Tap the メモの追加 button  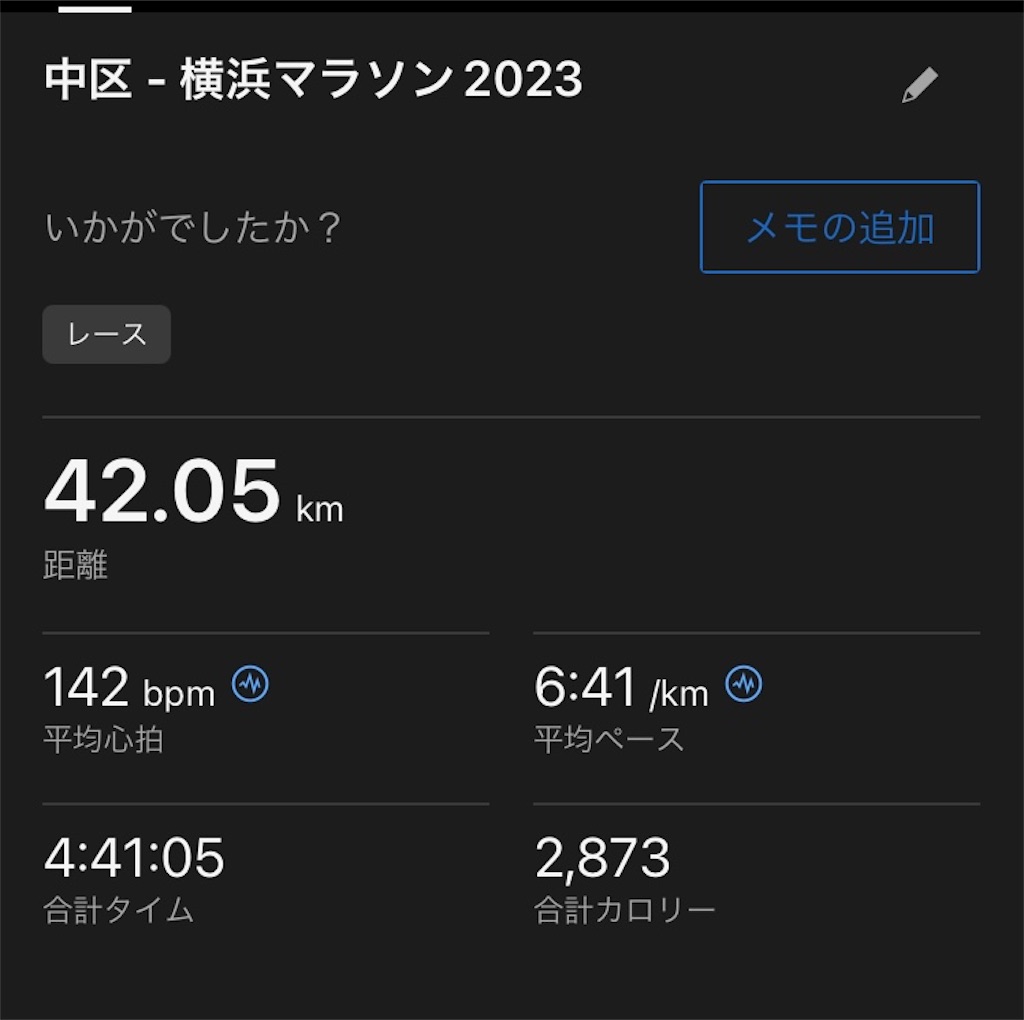point(839,227)
